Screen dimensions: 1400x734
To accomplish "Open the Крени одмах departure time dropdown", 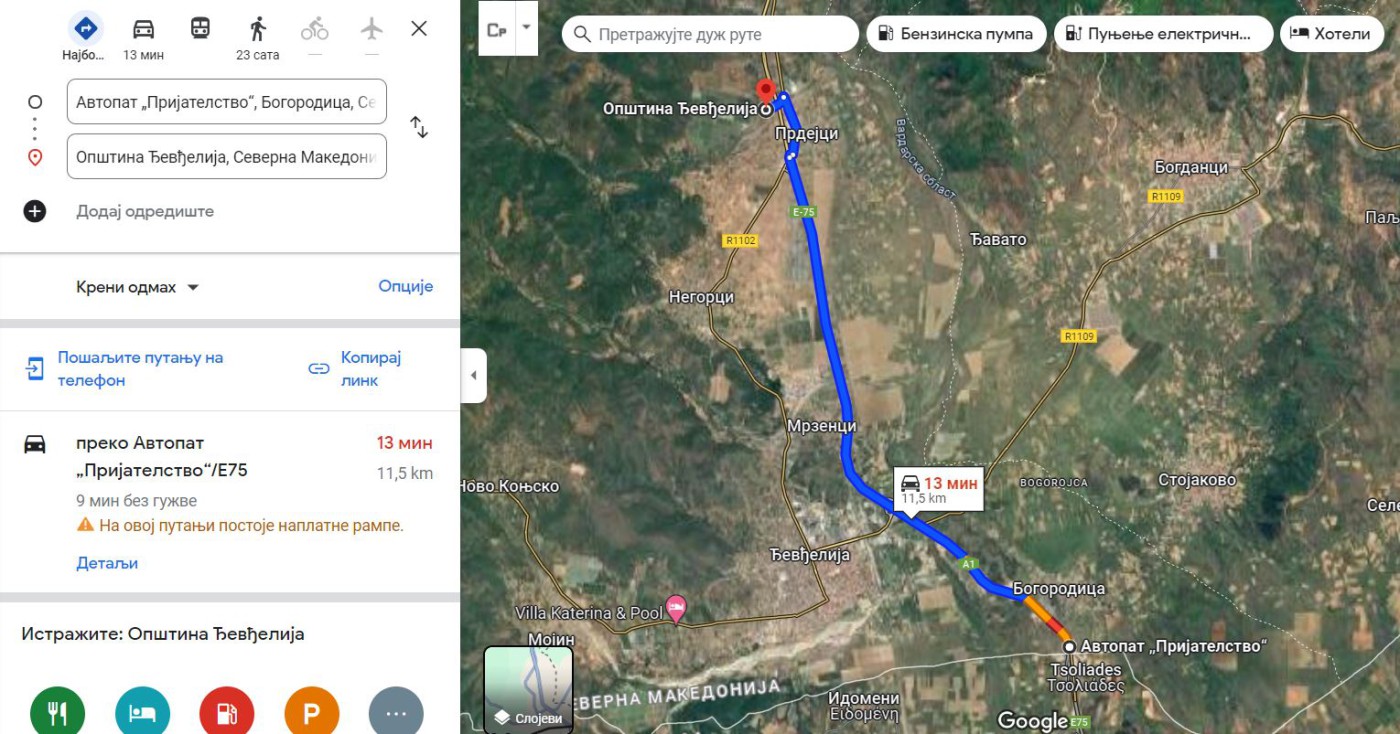I will pos(138,287).
